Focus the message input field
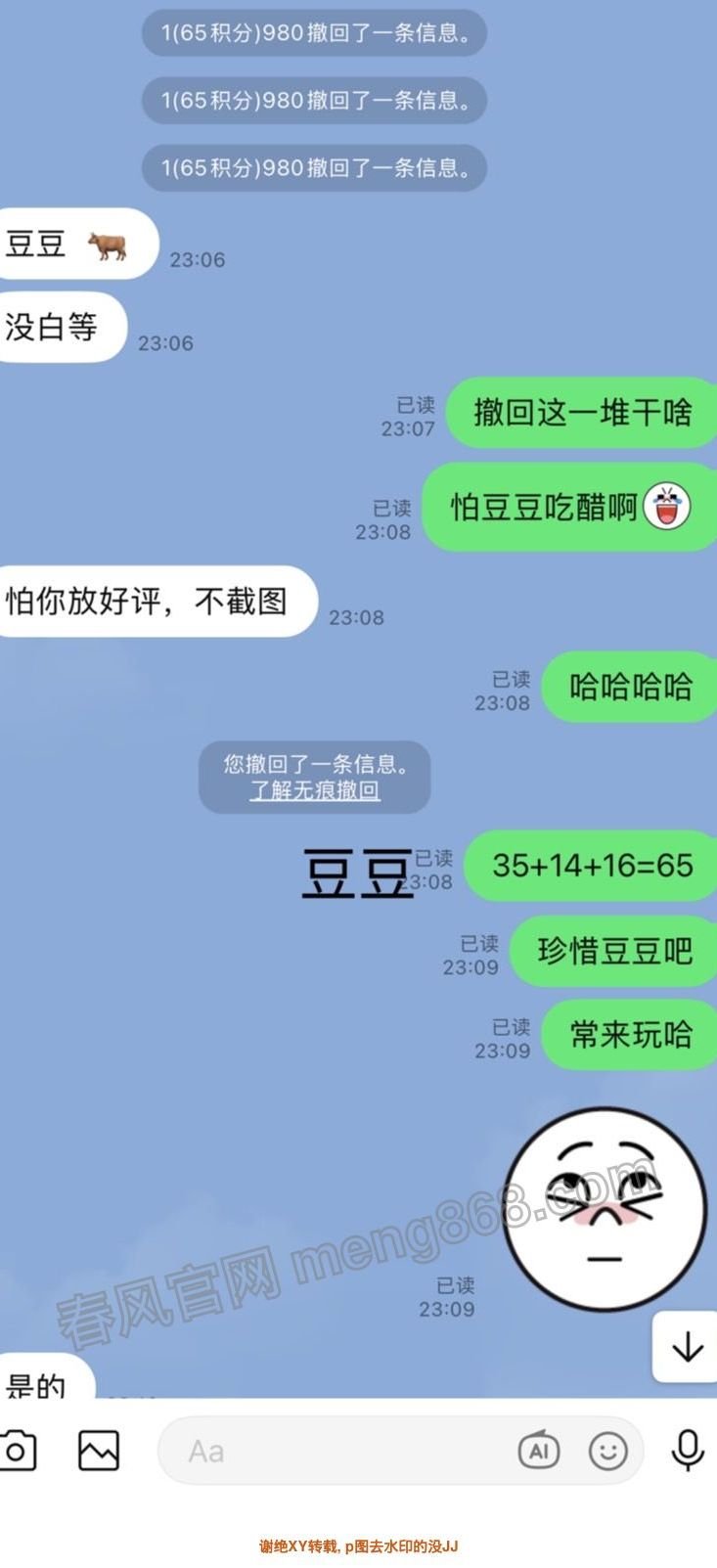Viewport: 717px width, 1568px height. (x=342, y=1451)
